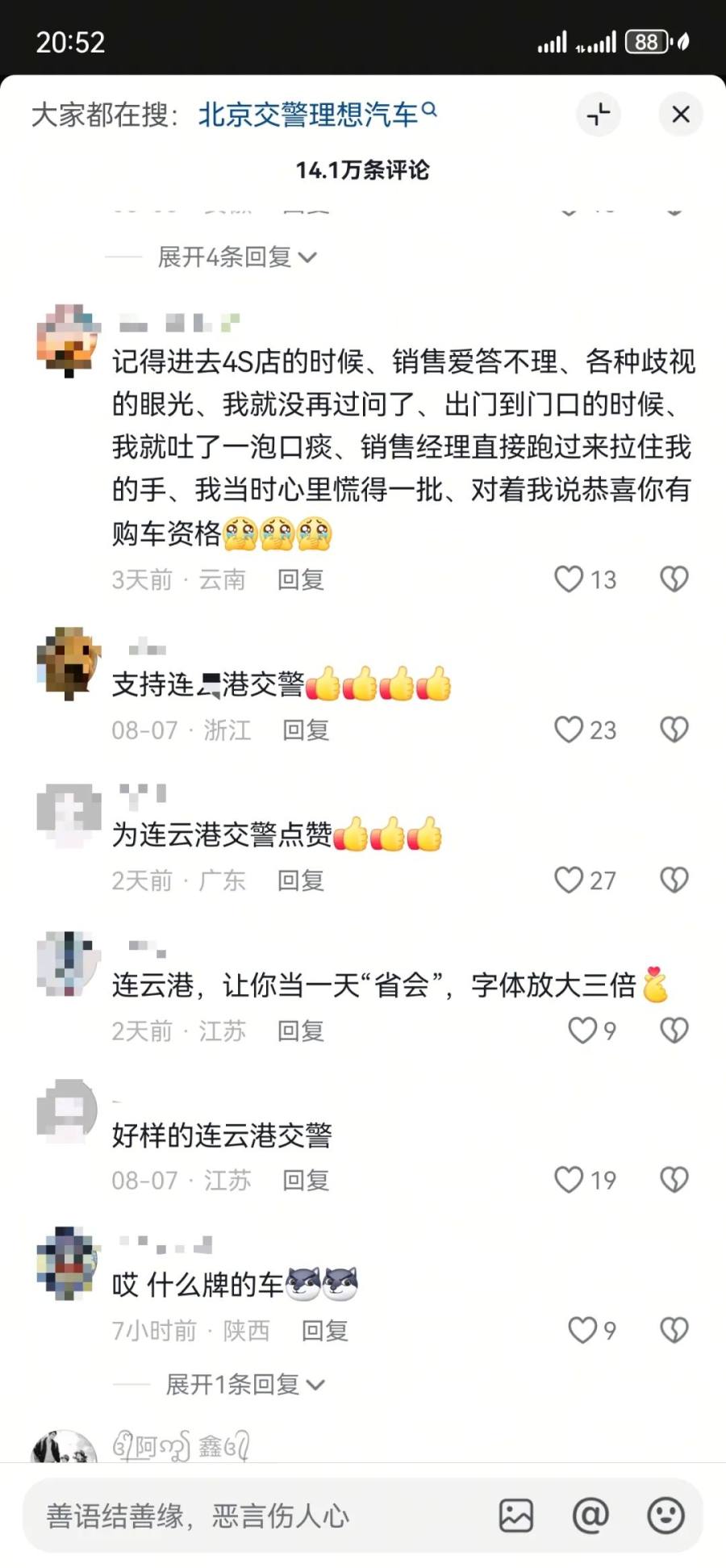Like the 4S店 comment from 云南
The image size is (726, 1568).
570,579
